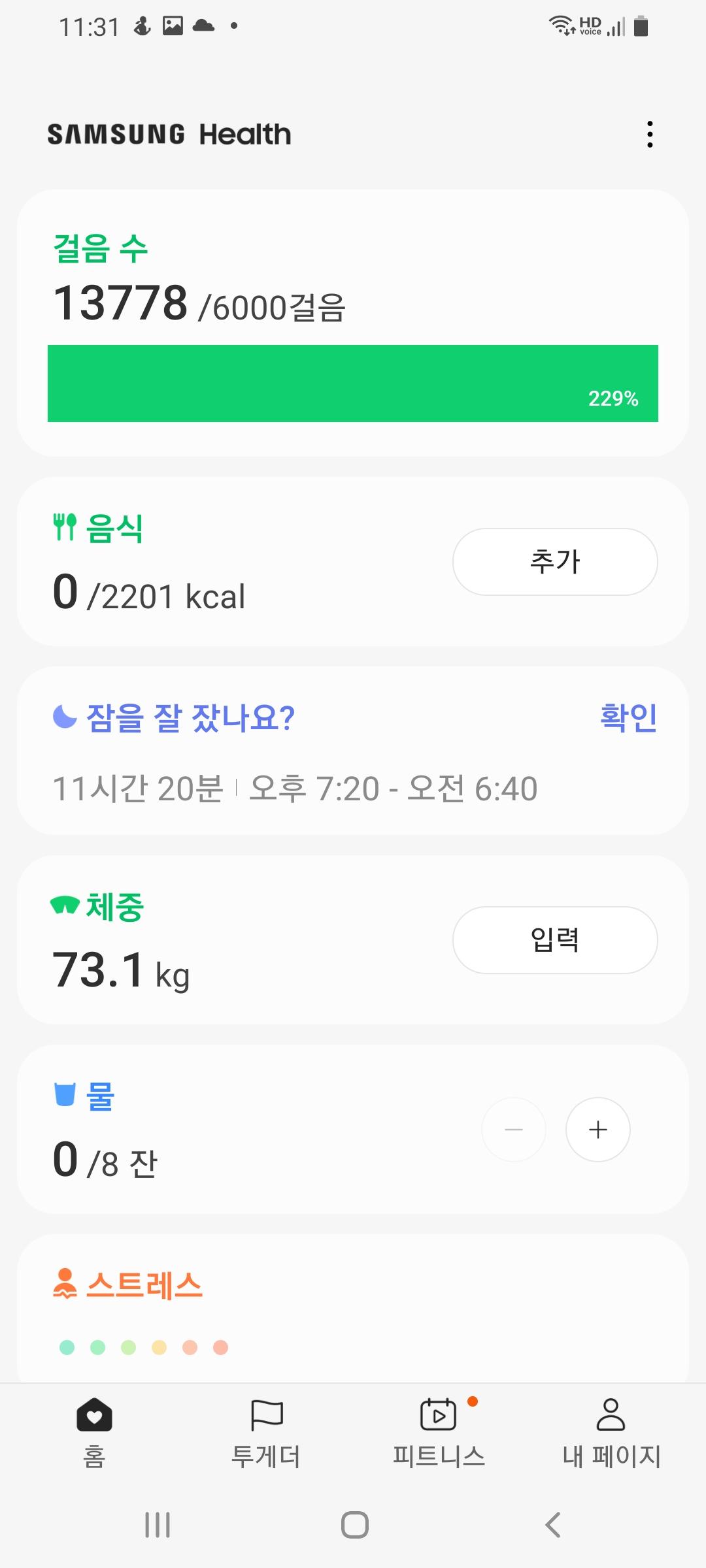
Task: Tap 추가 to add food
Action: tap(555, 562)
